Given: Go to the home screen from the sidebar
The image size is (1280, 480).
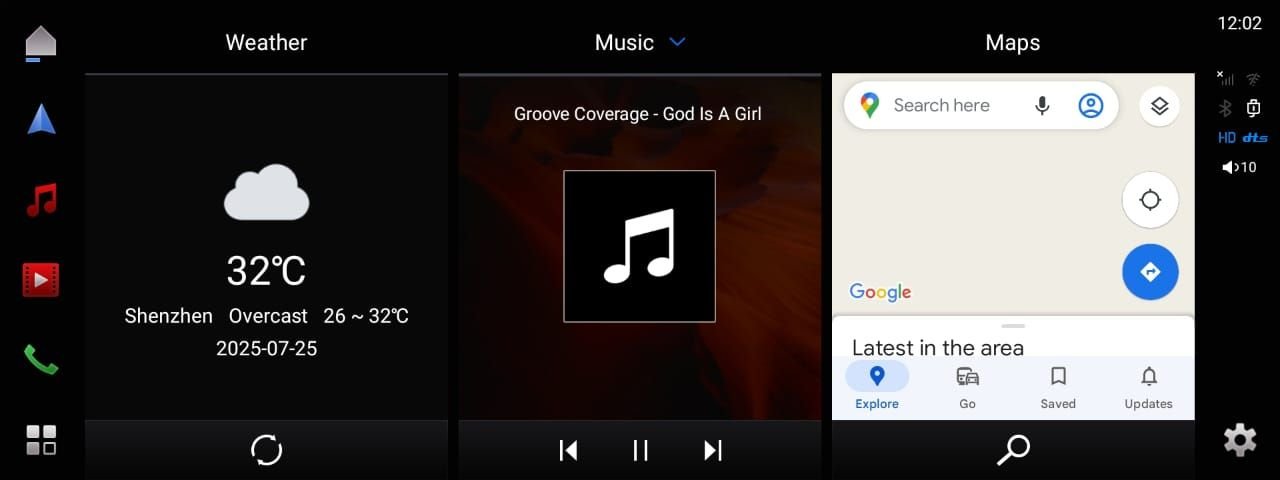Looking at the screenshot, I should click(41, 43).
